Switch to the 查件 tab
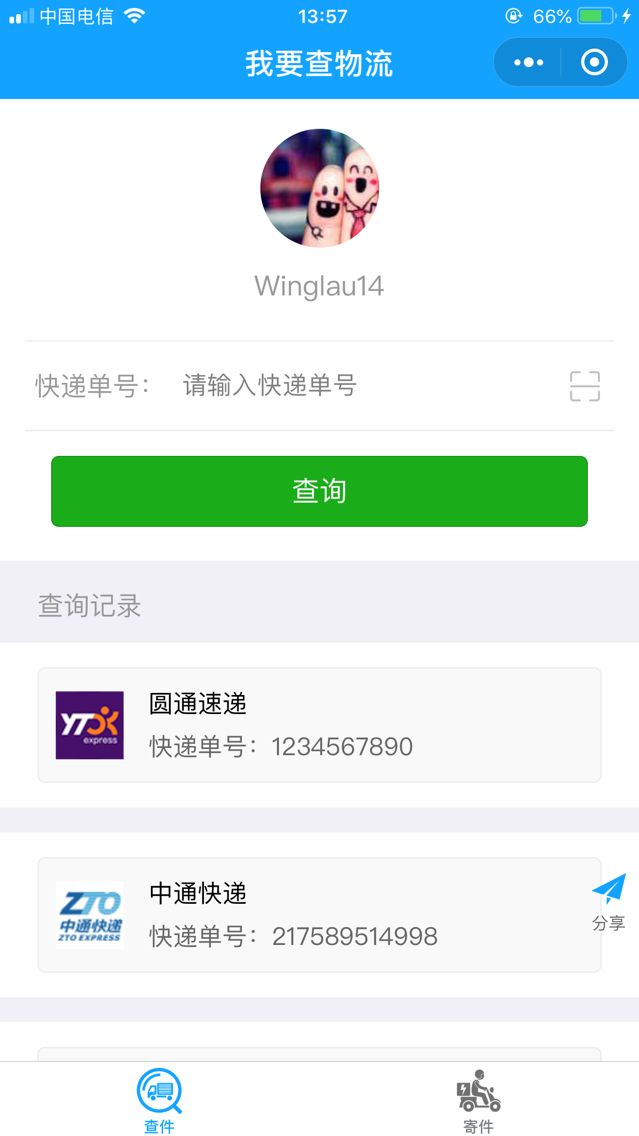Screen dimensions: 639x1136 tap(159, 1100)
